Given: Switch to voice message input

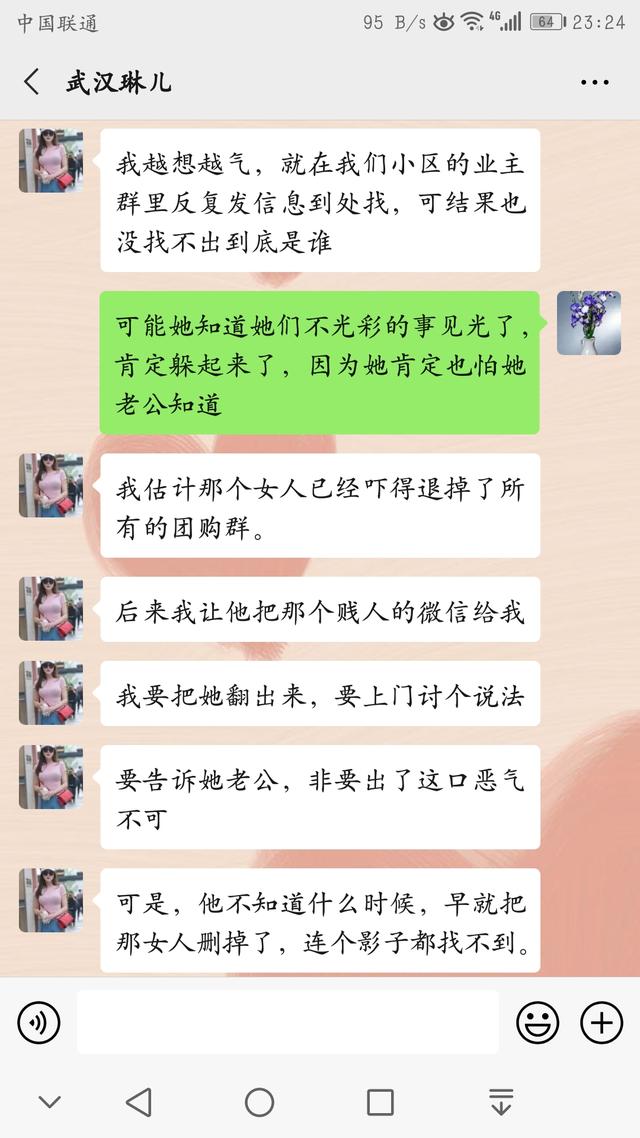Looking at the screenshot, I should coord(39,1022).
